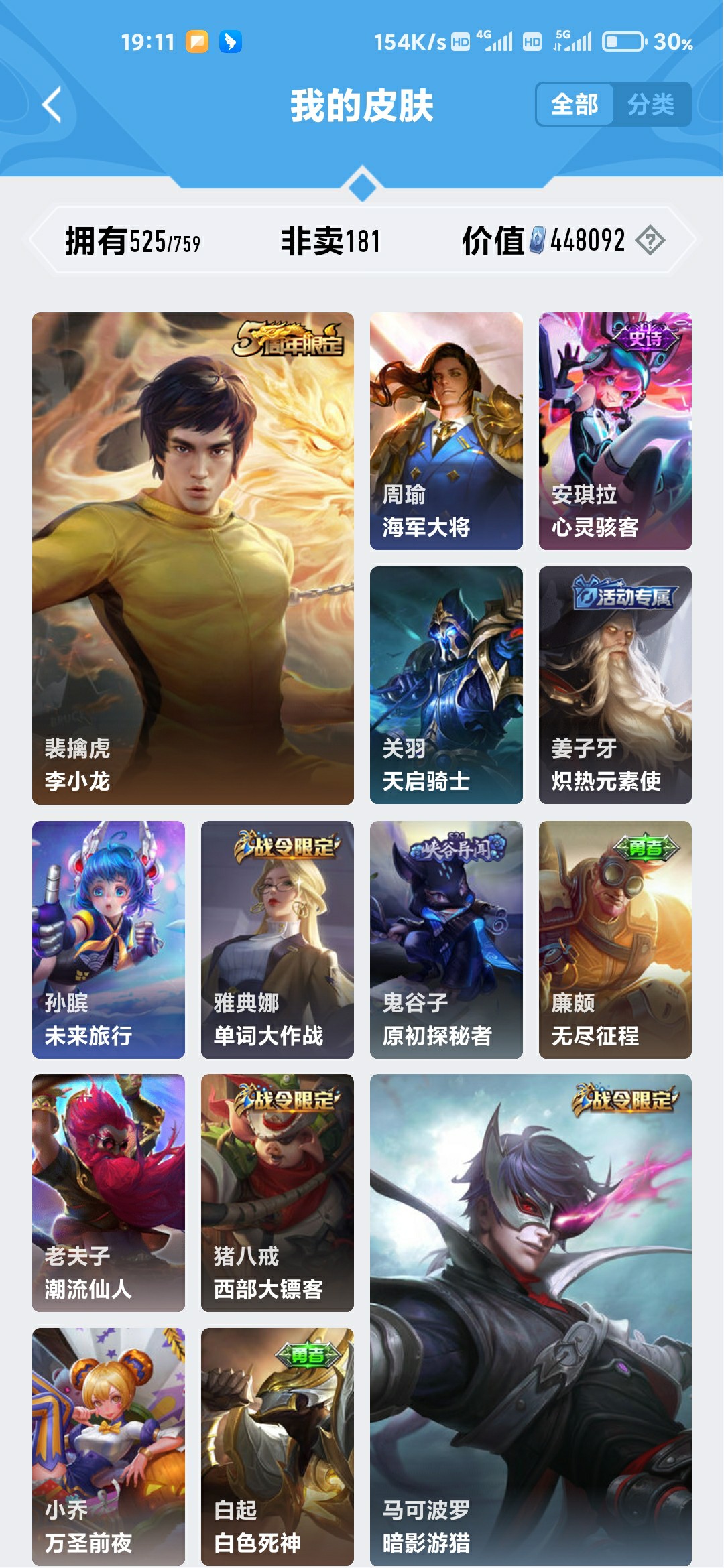Select the 全部 tab
Screen dimensions: 724x1568
575,105
